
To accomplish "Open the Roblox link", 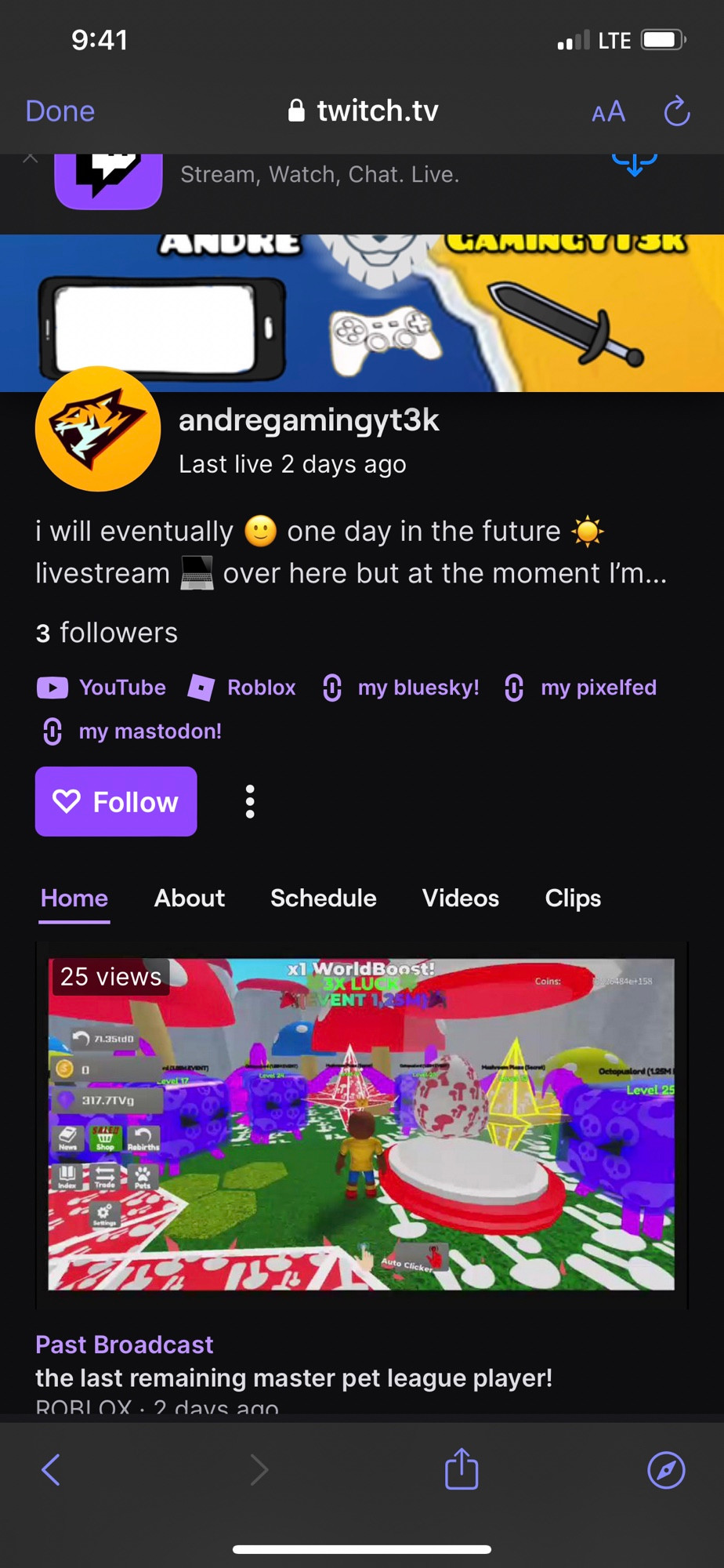I will pos(242,688).
